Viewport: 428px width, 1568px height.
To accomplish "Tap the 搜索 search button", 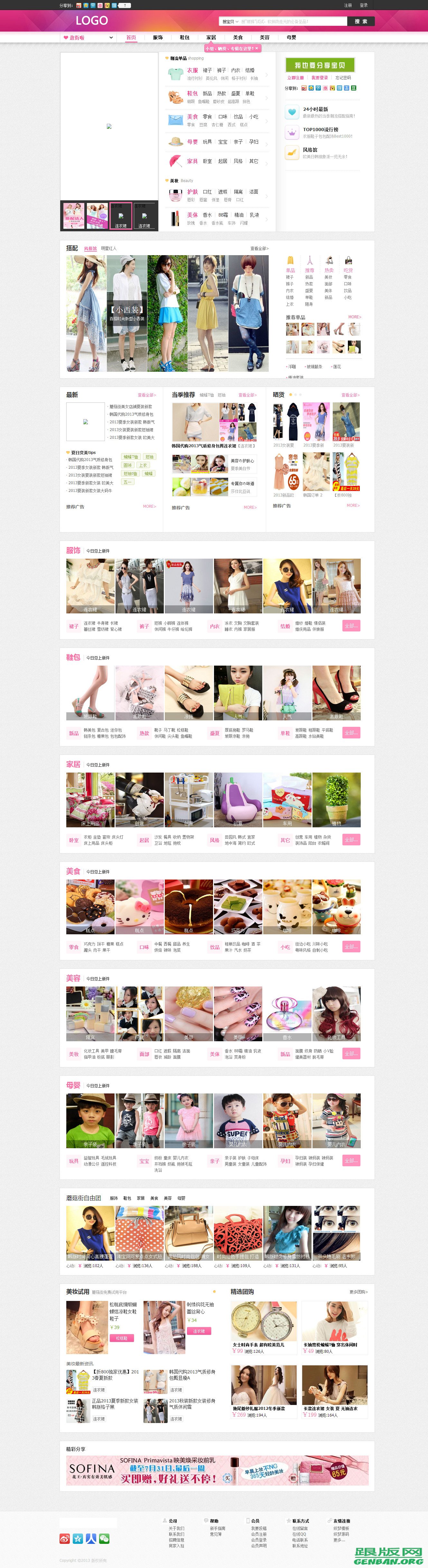I will tap(360, 21).
